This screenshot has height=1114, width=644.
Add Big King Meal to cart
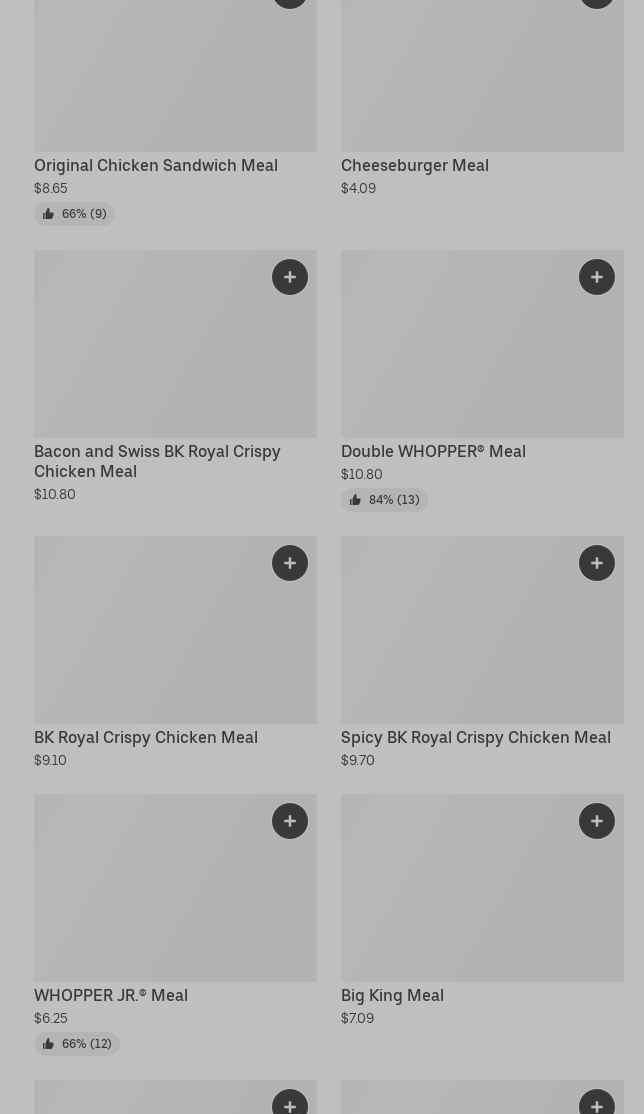597,821
